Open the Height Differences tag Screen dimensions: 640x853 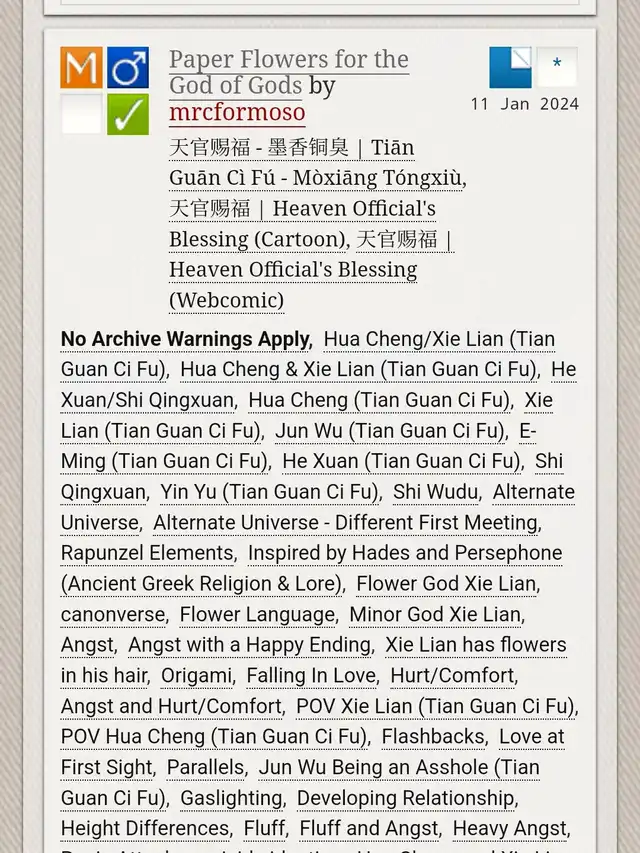click(145, 829)
